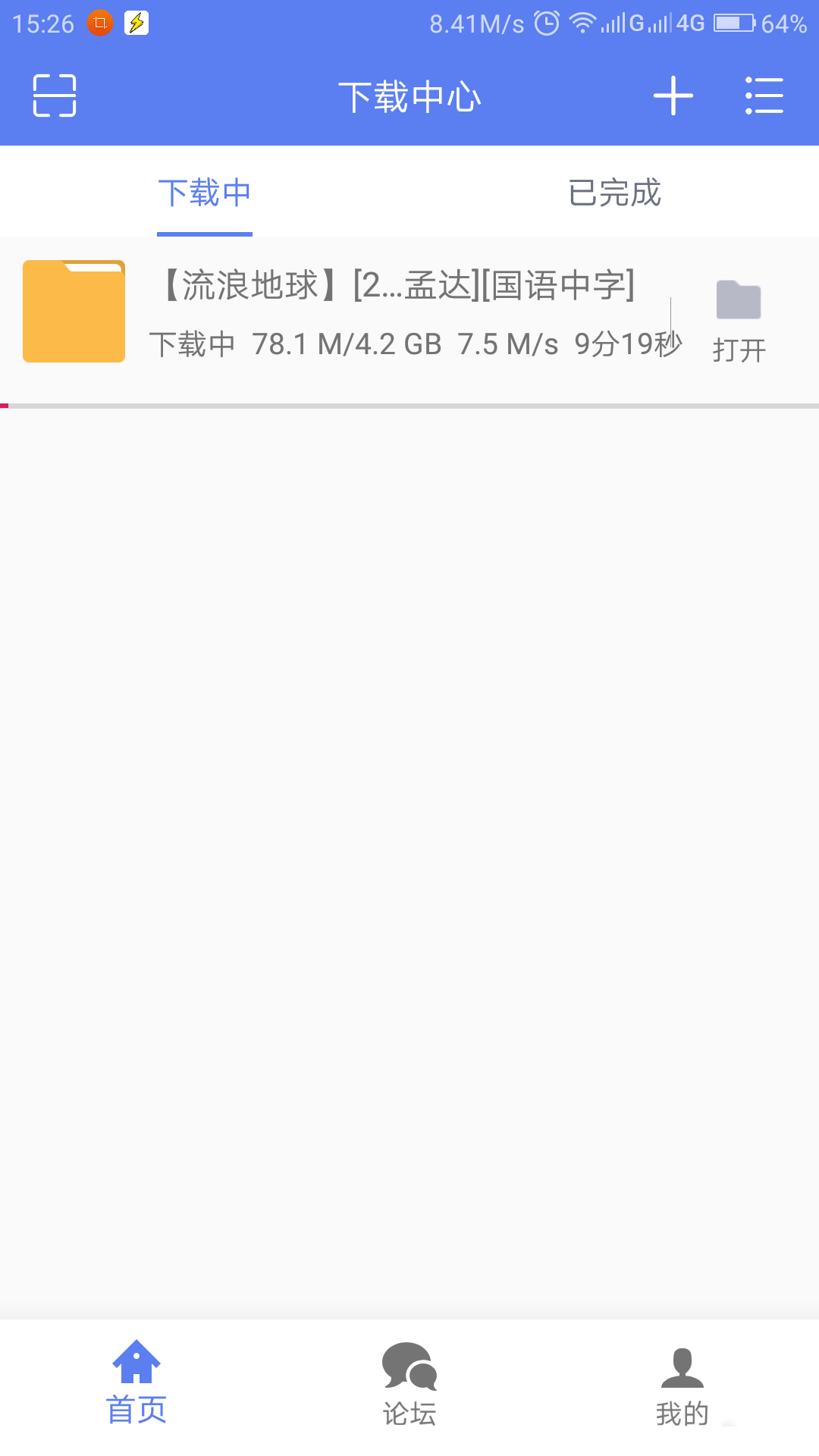Screen dimensions: 819x1456
Task: Open the QR scan icon
Action: [x=55, y=96]
